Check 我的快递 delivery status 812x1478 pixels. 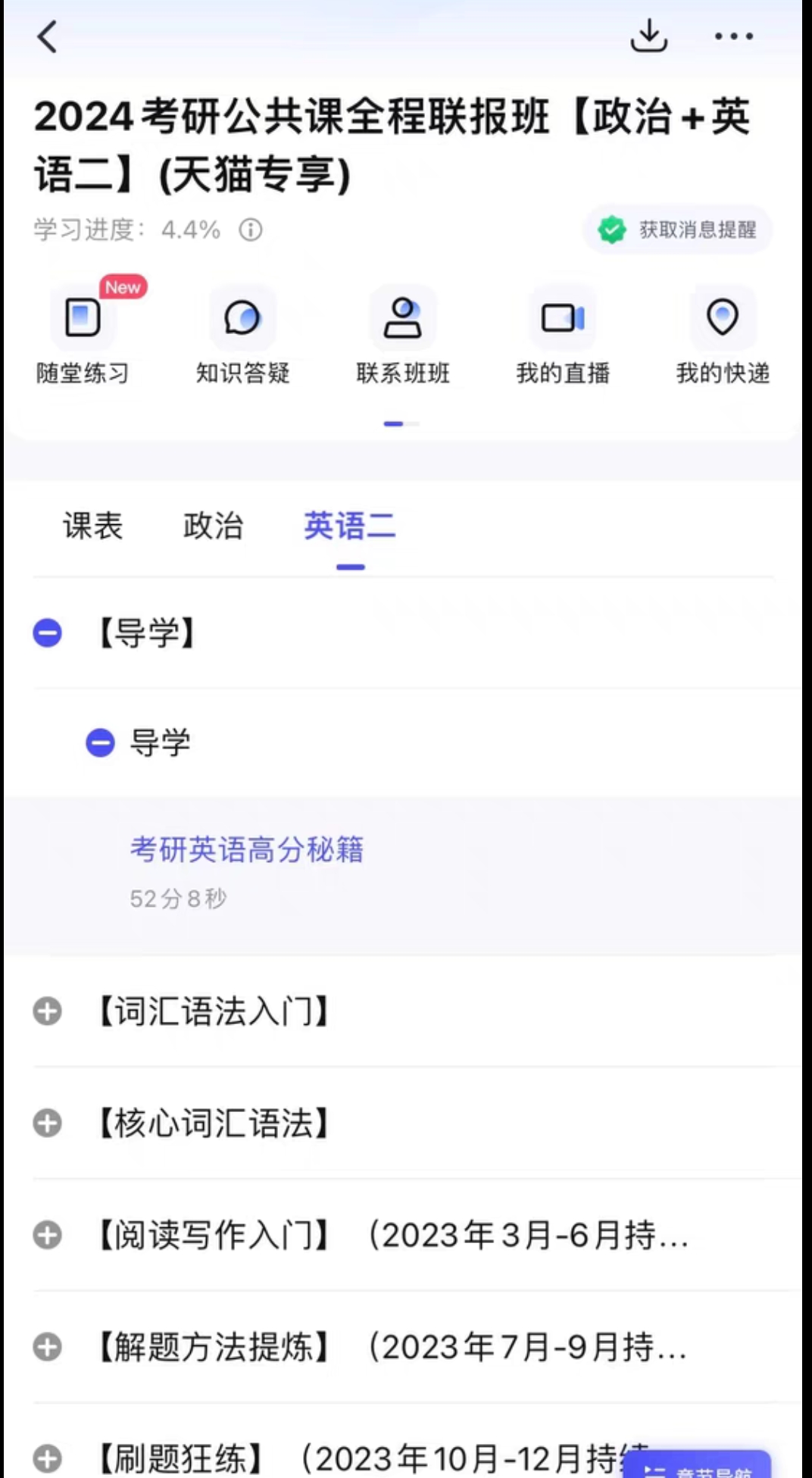(723, 333)
